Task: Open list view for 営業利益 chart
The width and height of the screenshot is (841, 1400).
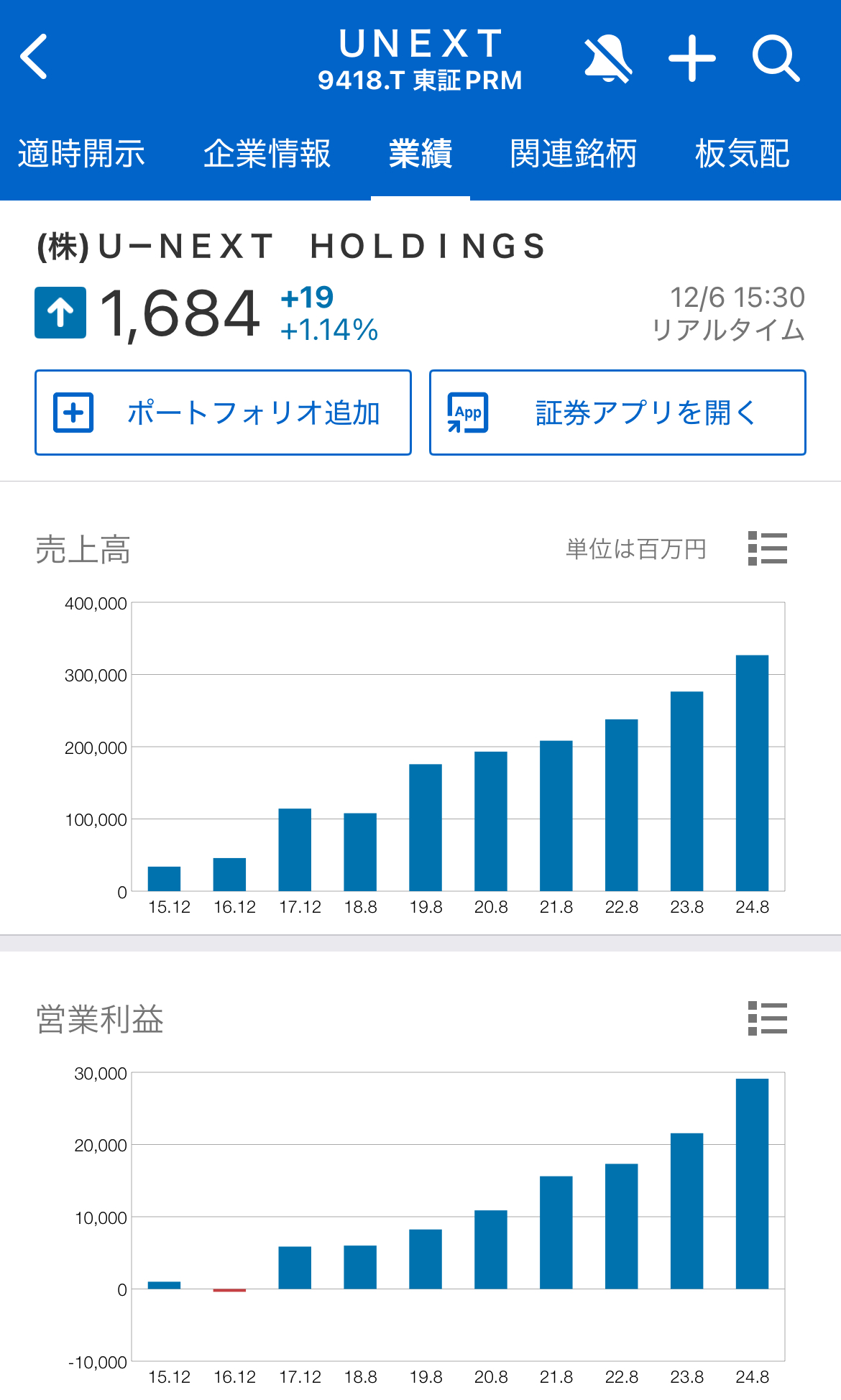Action: click(768, 1018)
